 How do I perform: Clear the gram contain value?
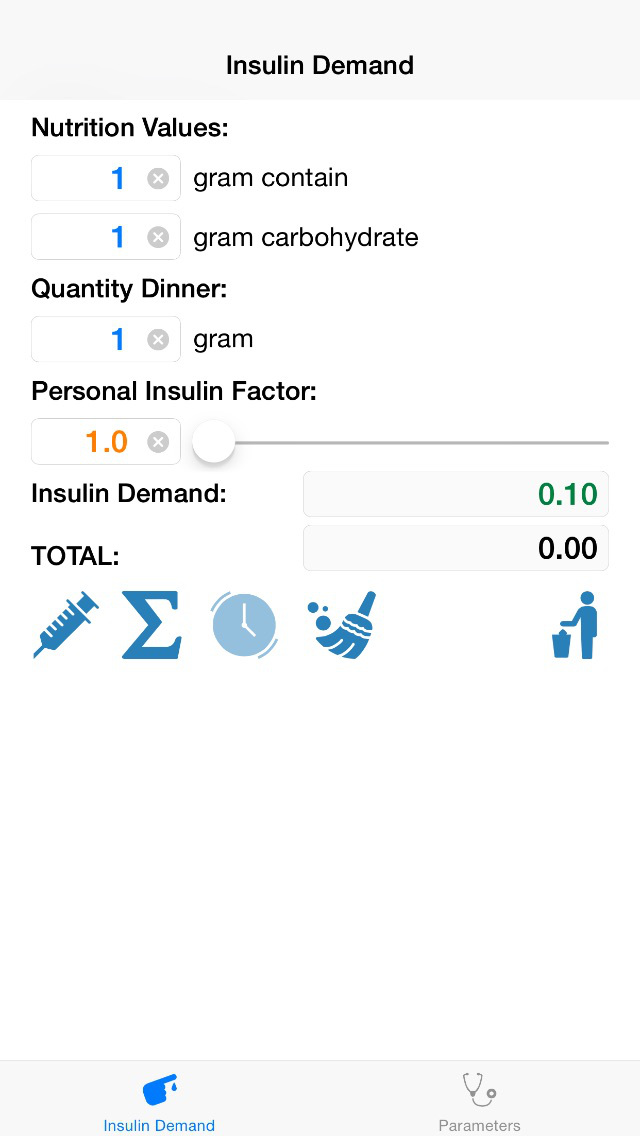coord(158,179)
